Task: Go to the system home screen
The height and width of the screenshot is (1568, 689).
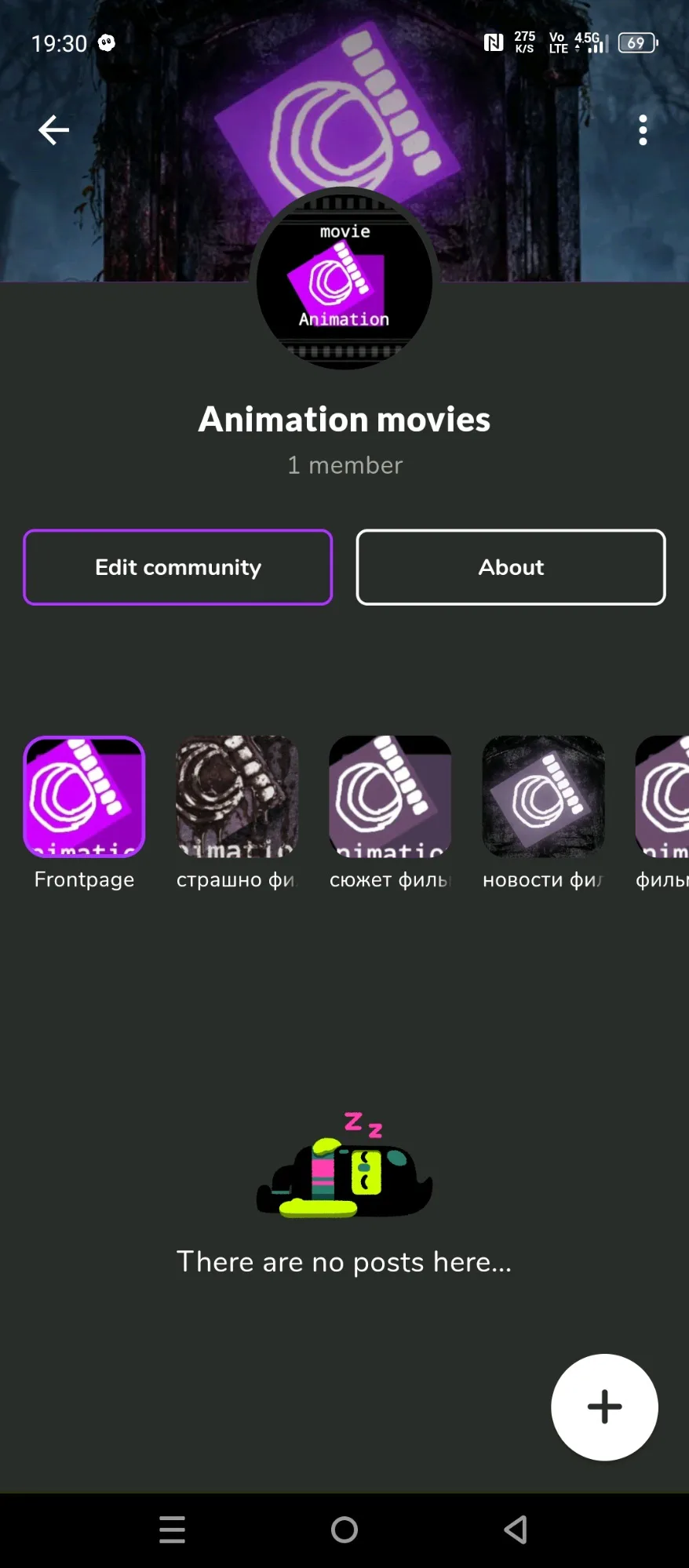Action: tap(344, 1529)
